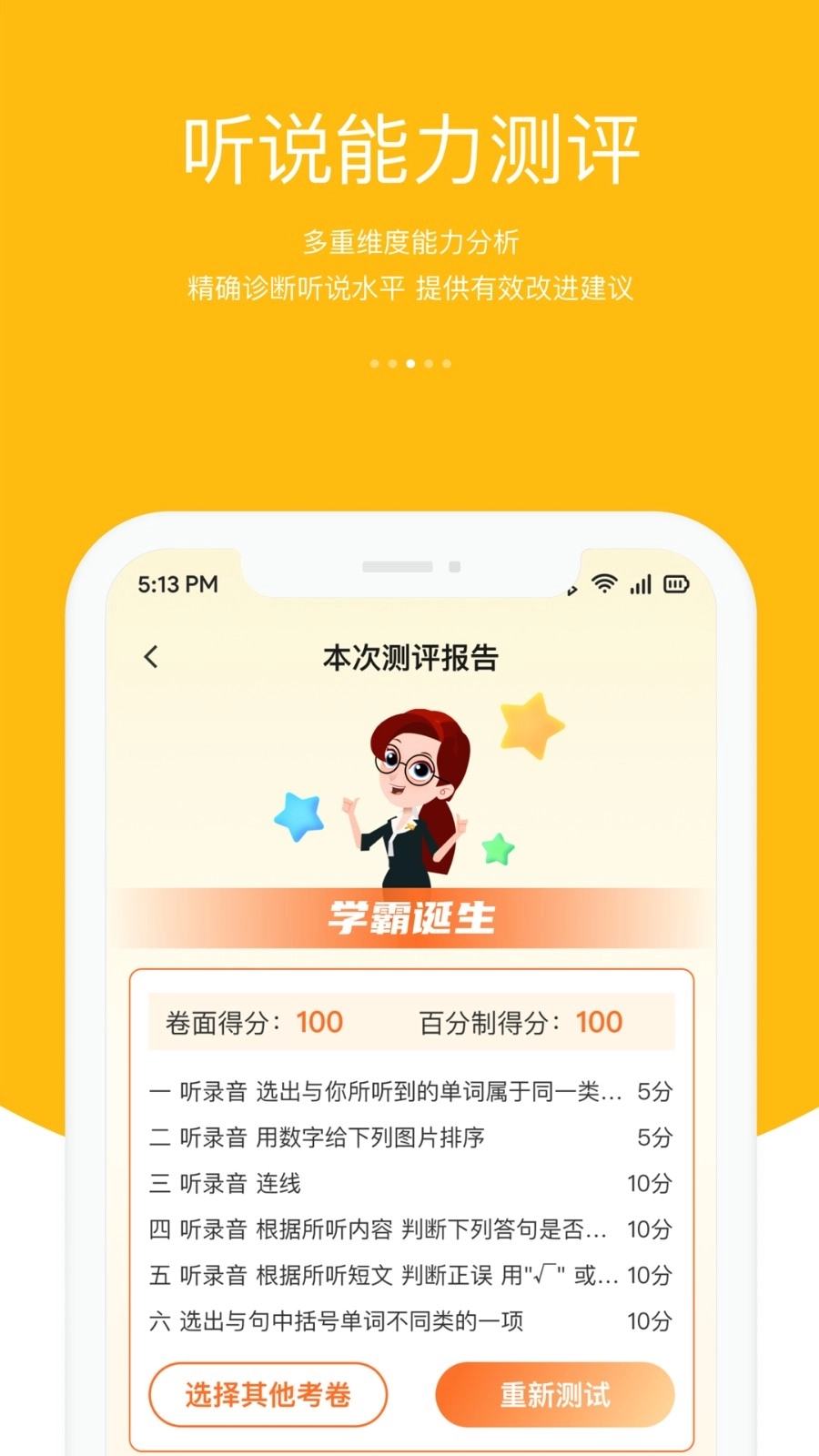819x1456 pixels.
Task: Select the 学霸诞生 banner
Action: pos(411,920)
